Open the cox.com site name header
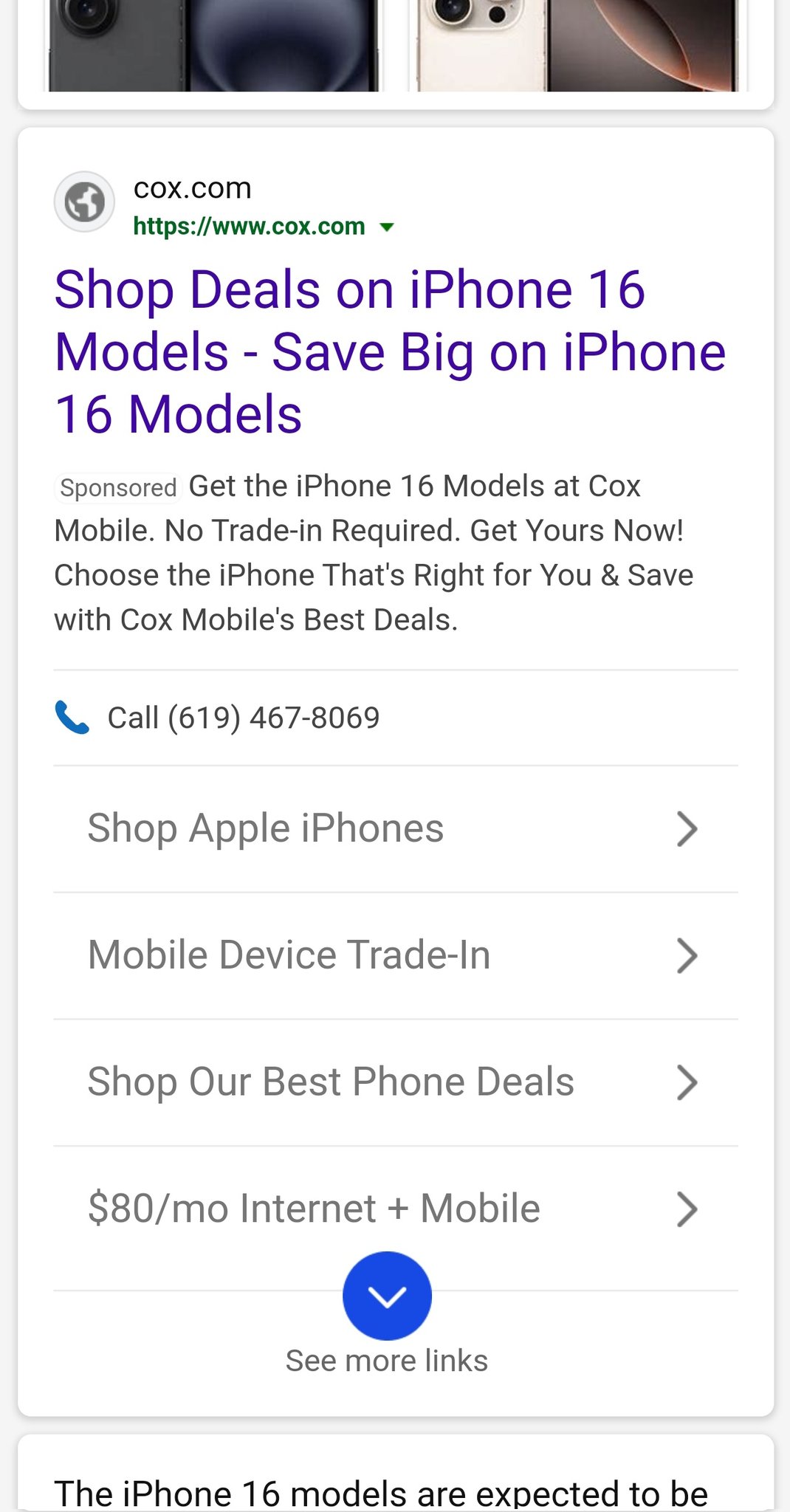This screenshot has height=1512, width=790. tap(192, 188)
